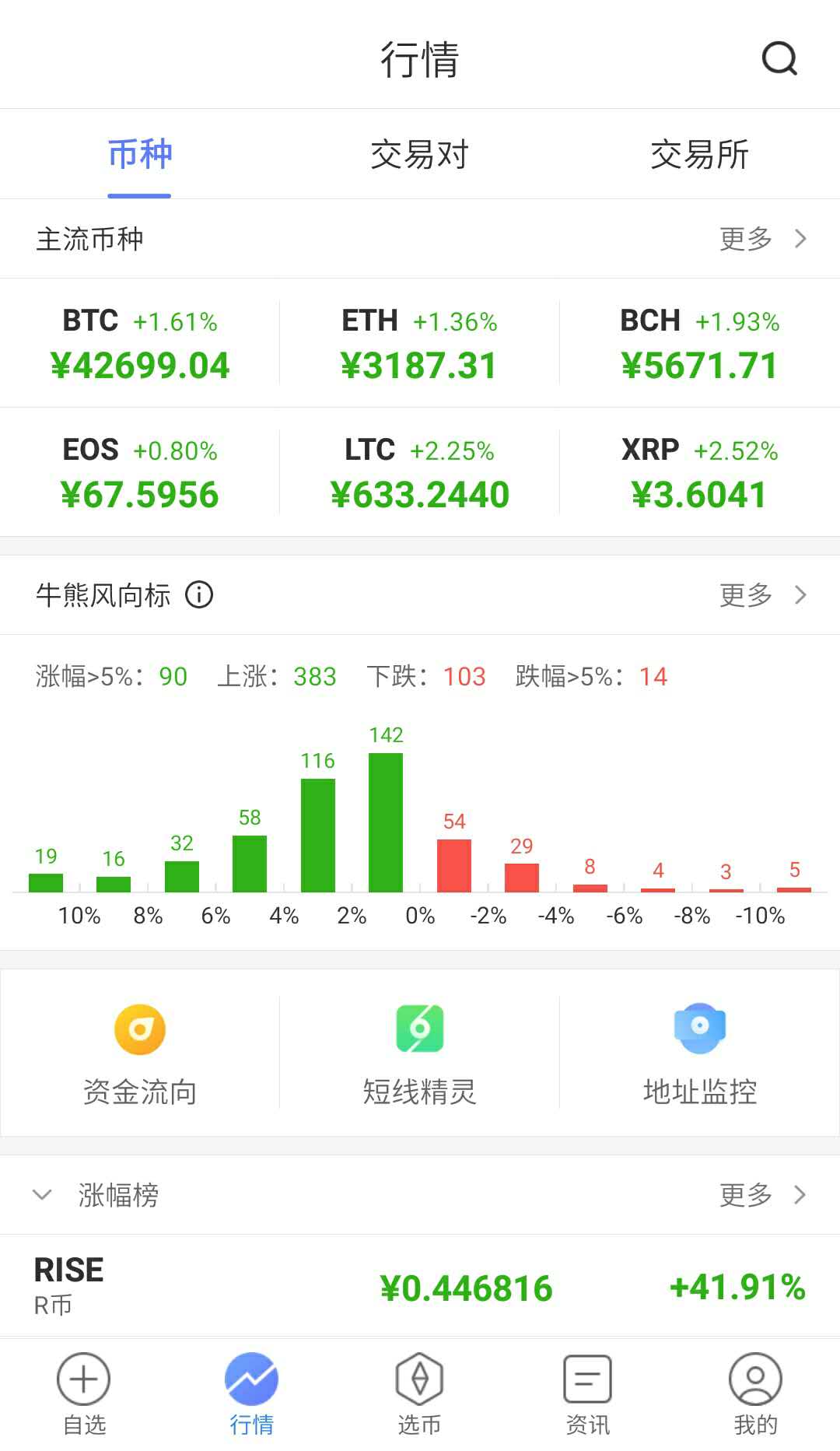Expand the 涨幅榜 dropdown
The width and height of the screenshot is (840, 1451).
pos(44,1194)
